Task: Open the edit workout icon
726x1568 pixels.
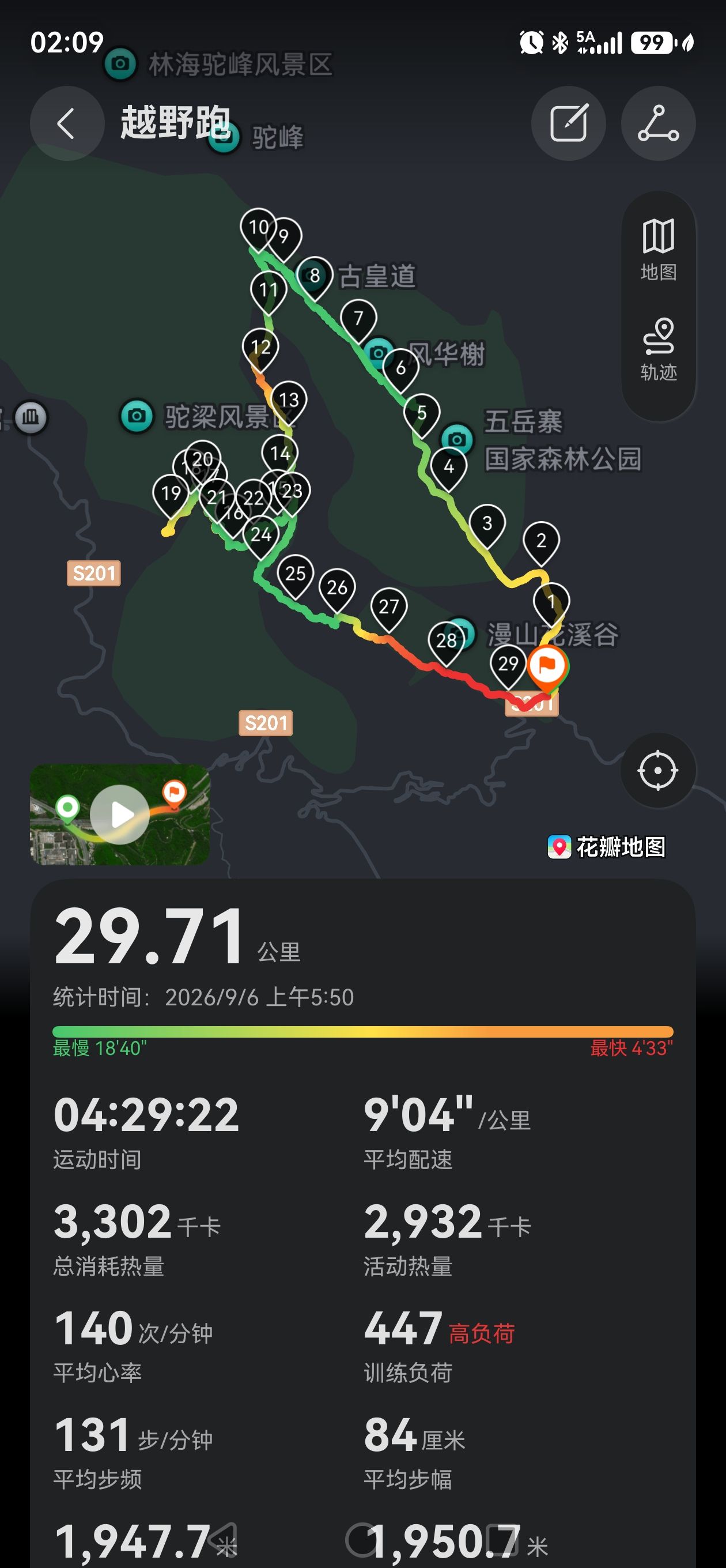Action: click(568, 123)
